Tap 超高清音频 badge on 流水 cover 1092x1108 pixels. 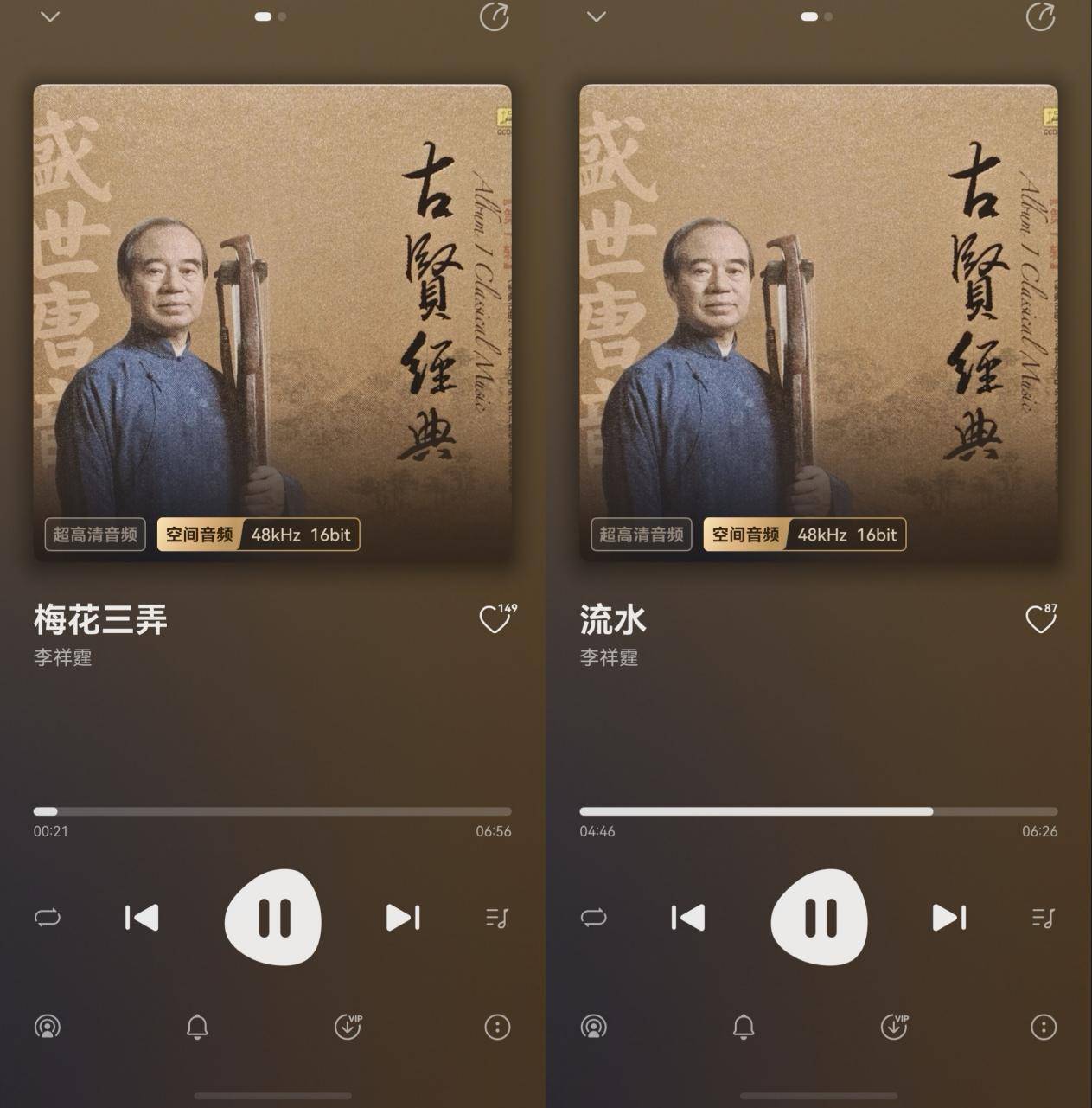click(x=642, y=535)
